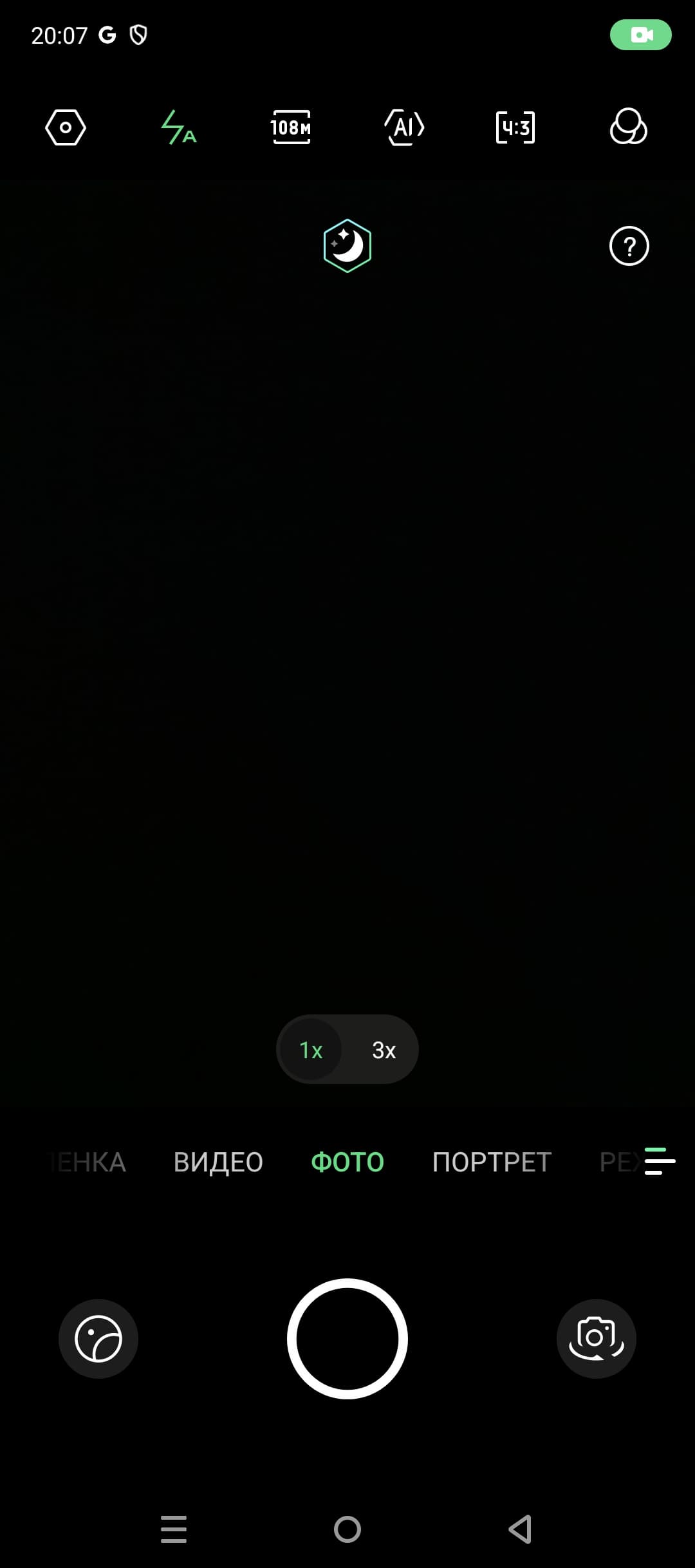
Task: Open the gallery preview button
Action: (x=98, y=1339)
